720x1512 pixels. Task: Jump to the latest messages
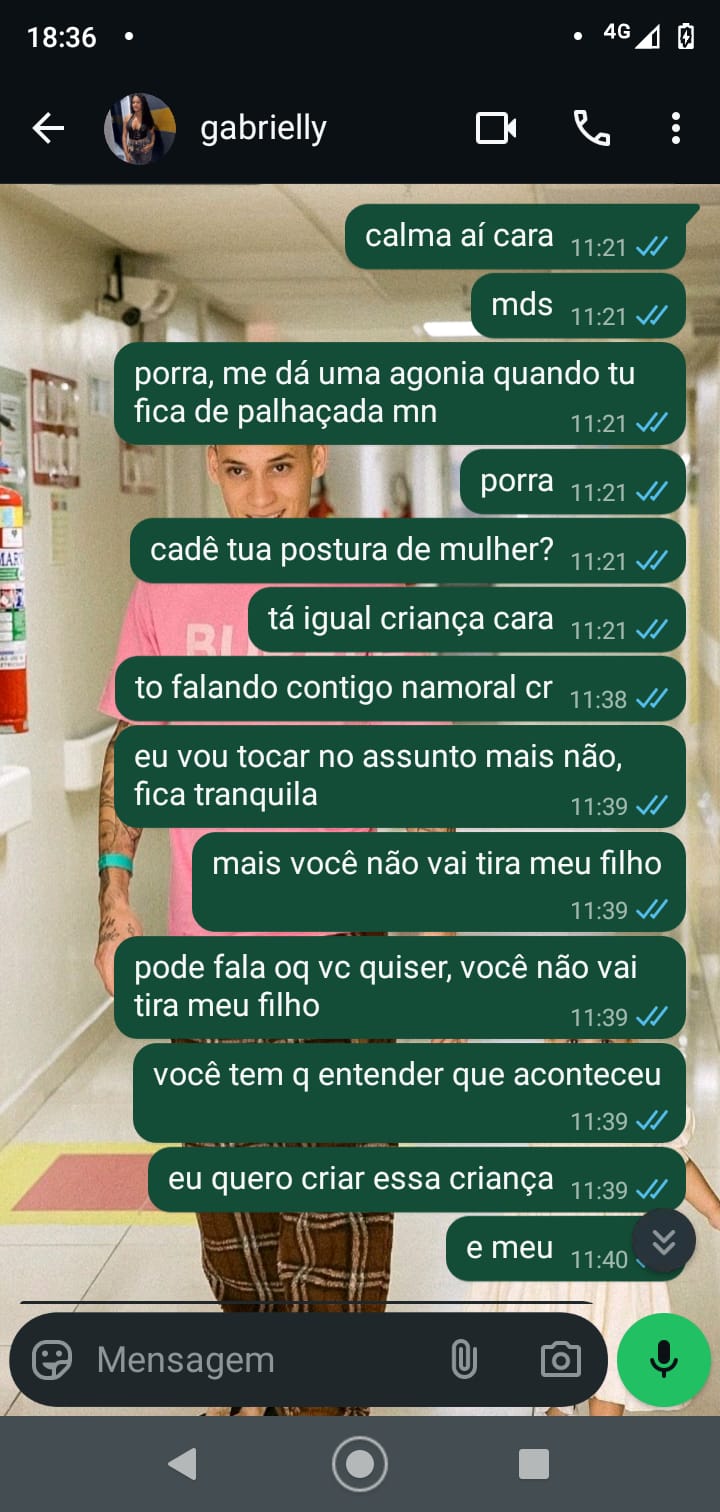pos(663,1241)
